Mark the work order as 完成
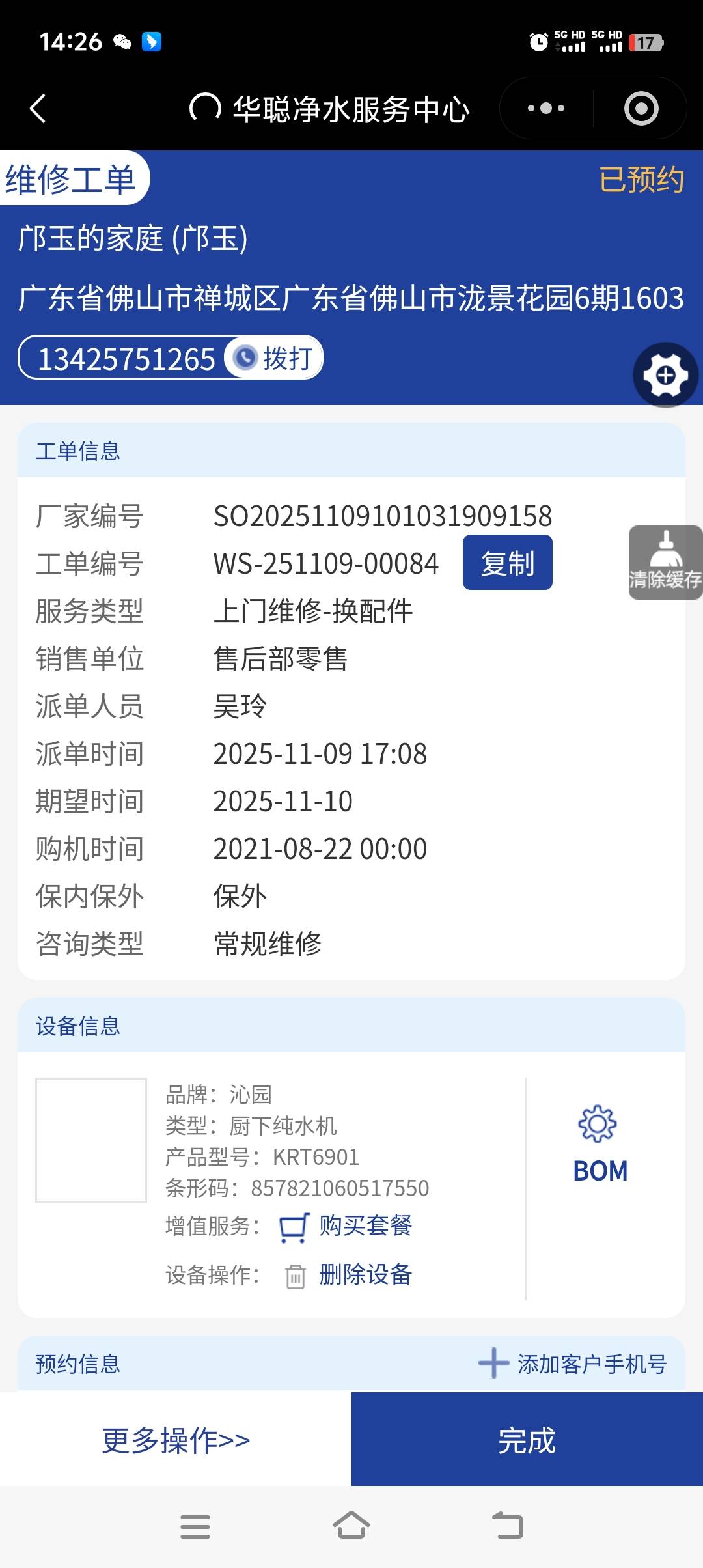The width and height of the screenshot is (703, 1568). [x=527, y=1440]
